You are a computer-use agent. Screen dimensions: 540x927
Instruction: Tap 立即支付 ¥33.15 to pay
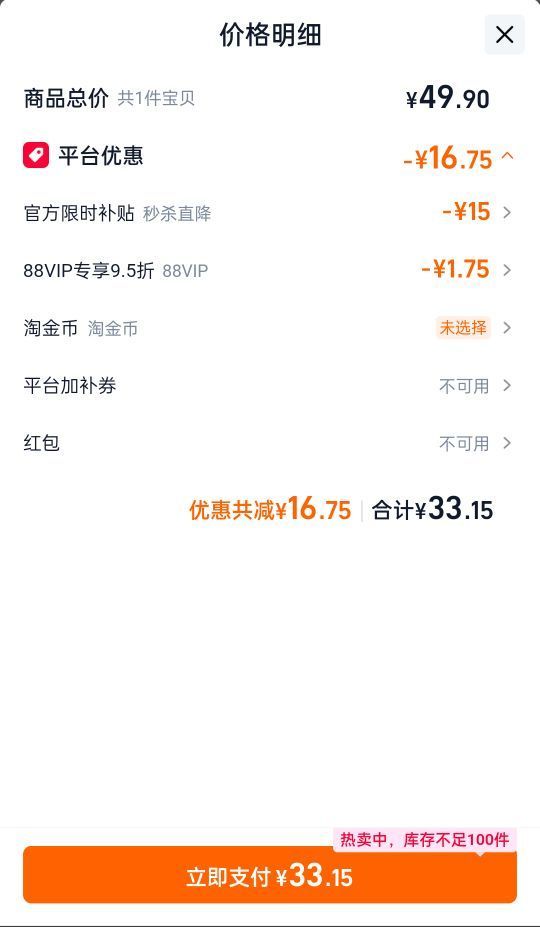(x=270, y=876)
